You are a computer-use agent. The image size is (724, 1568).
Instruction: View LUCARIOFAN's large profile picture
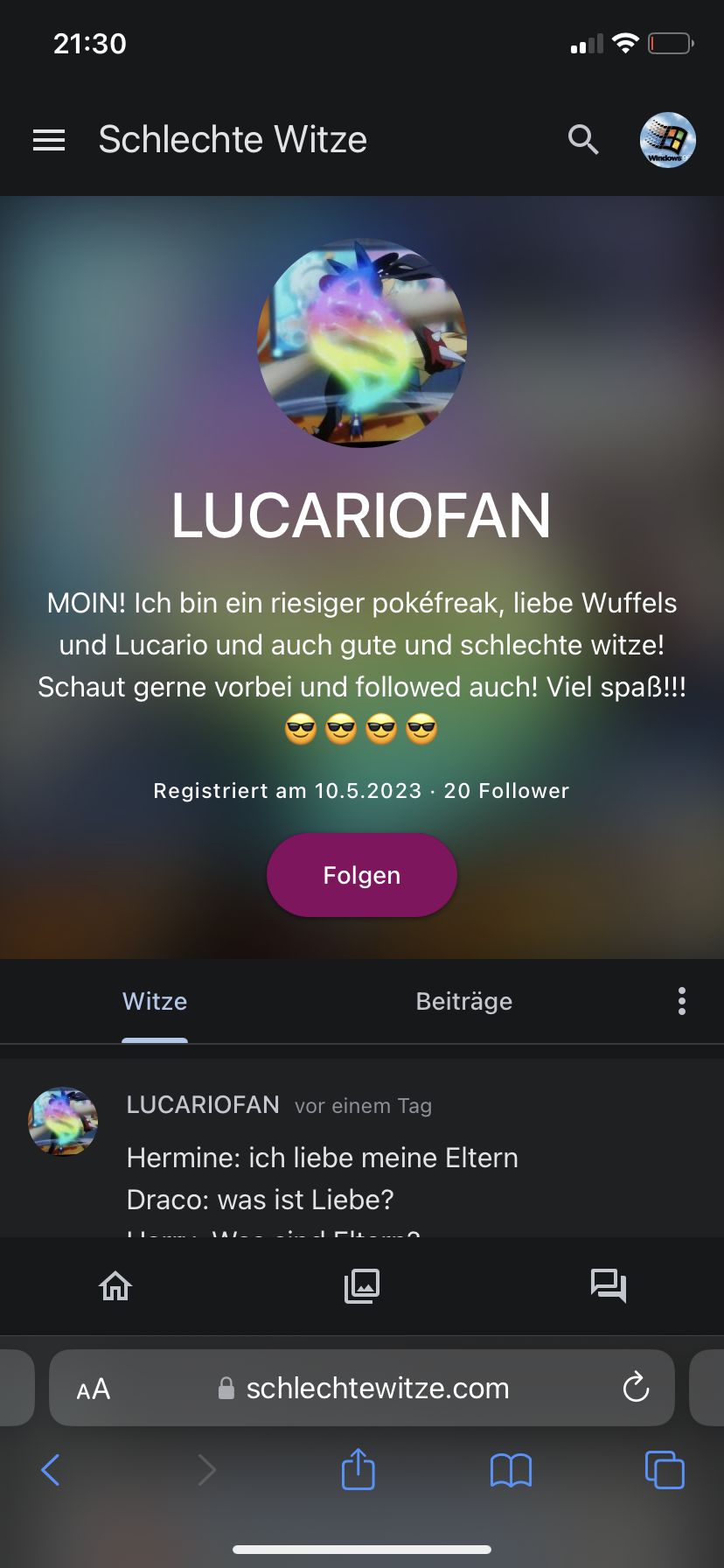tap(362, 343)
